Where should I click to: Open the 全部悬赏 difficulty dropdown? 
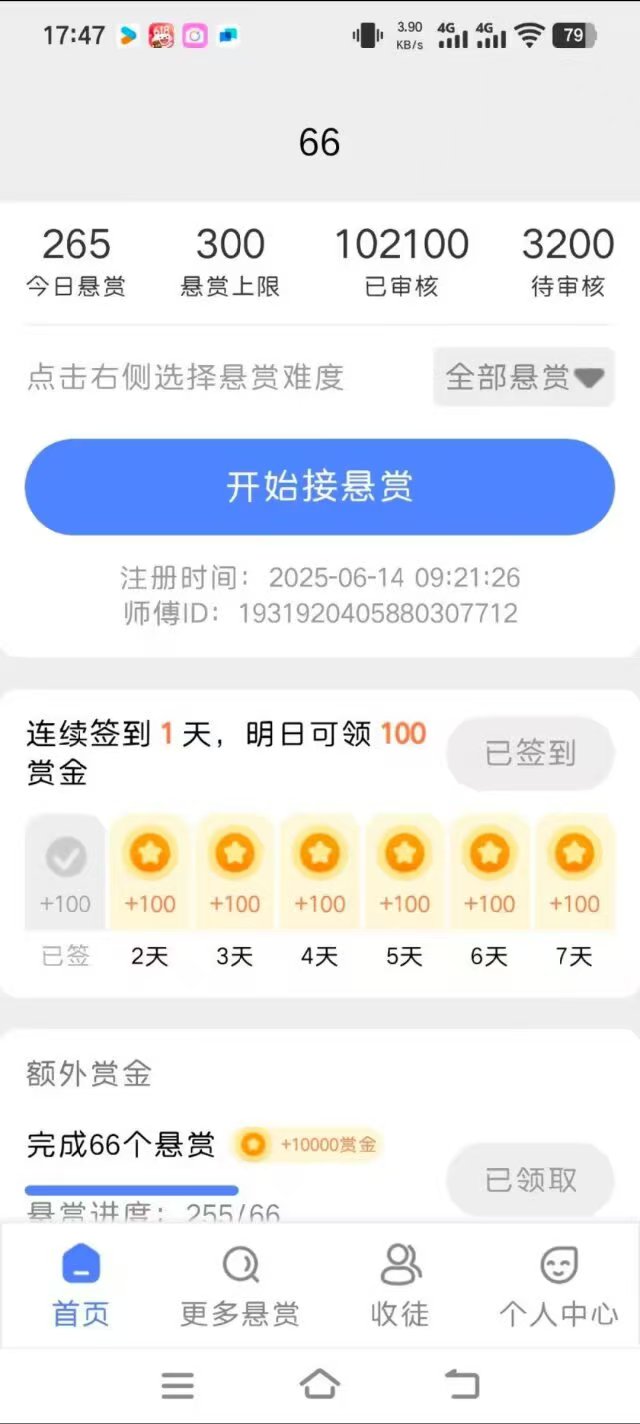pyautogui.click(x=523, y=377)
